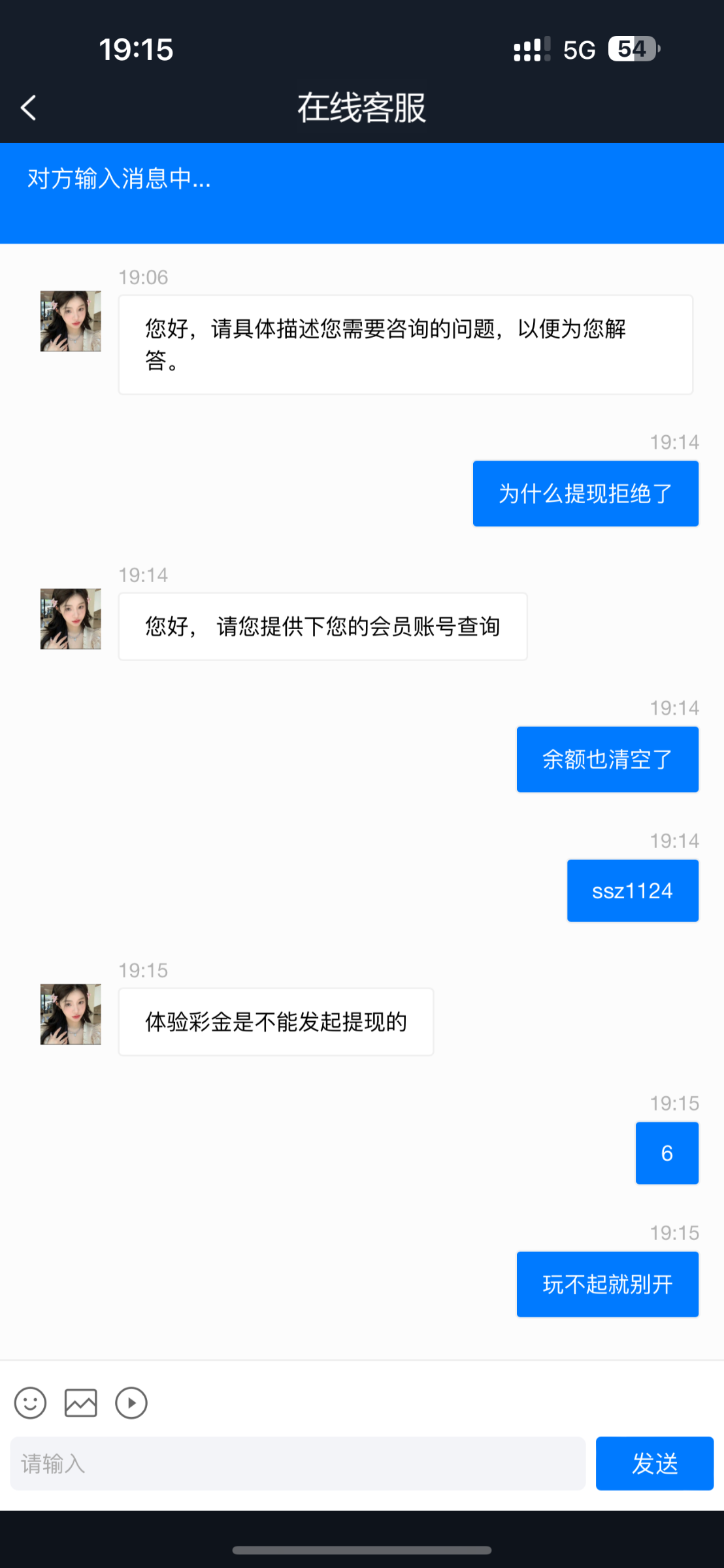Open the emoji picker
The width and height of the screenshot is (724, 1568).
click(x=30, y=1403)
